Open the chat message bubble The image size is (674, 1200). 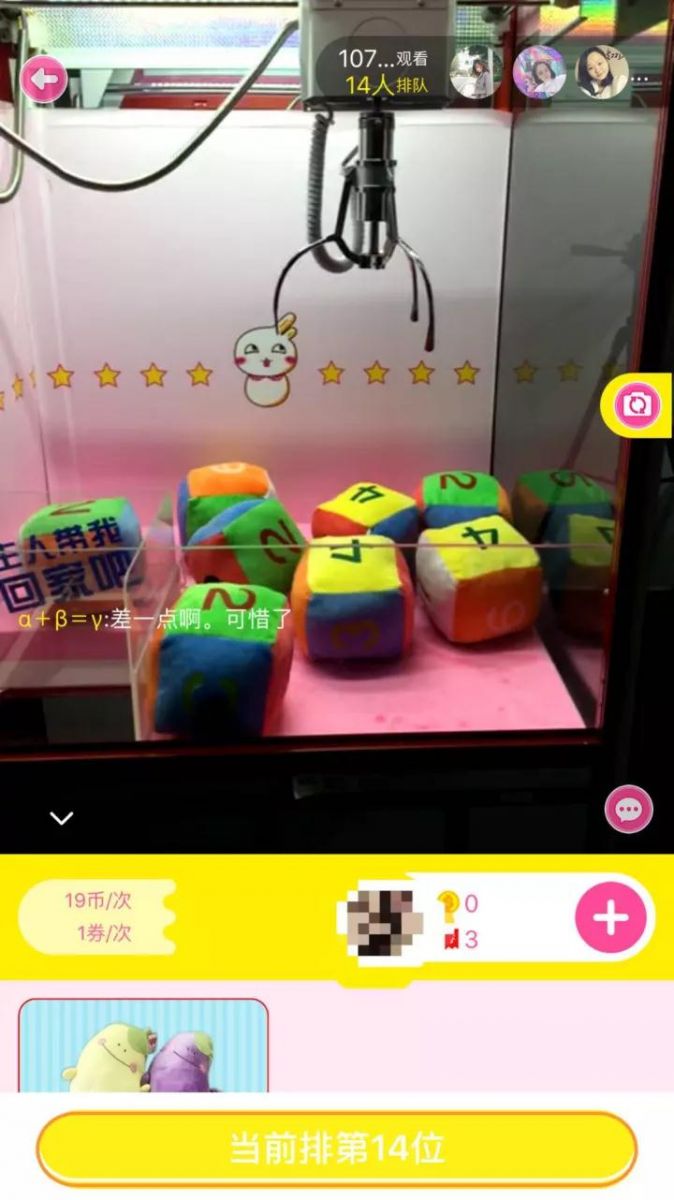(629, 809)
